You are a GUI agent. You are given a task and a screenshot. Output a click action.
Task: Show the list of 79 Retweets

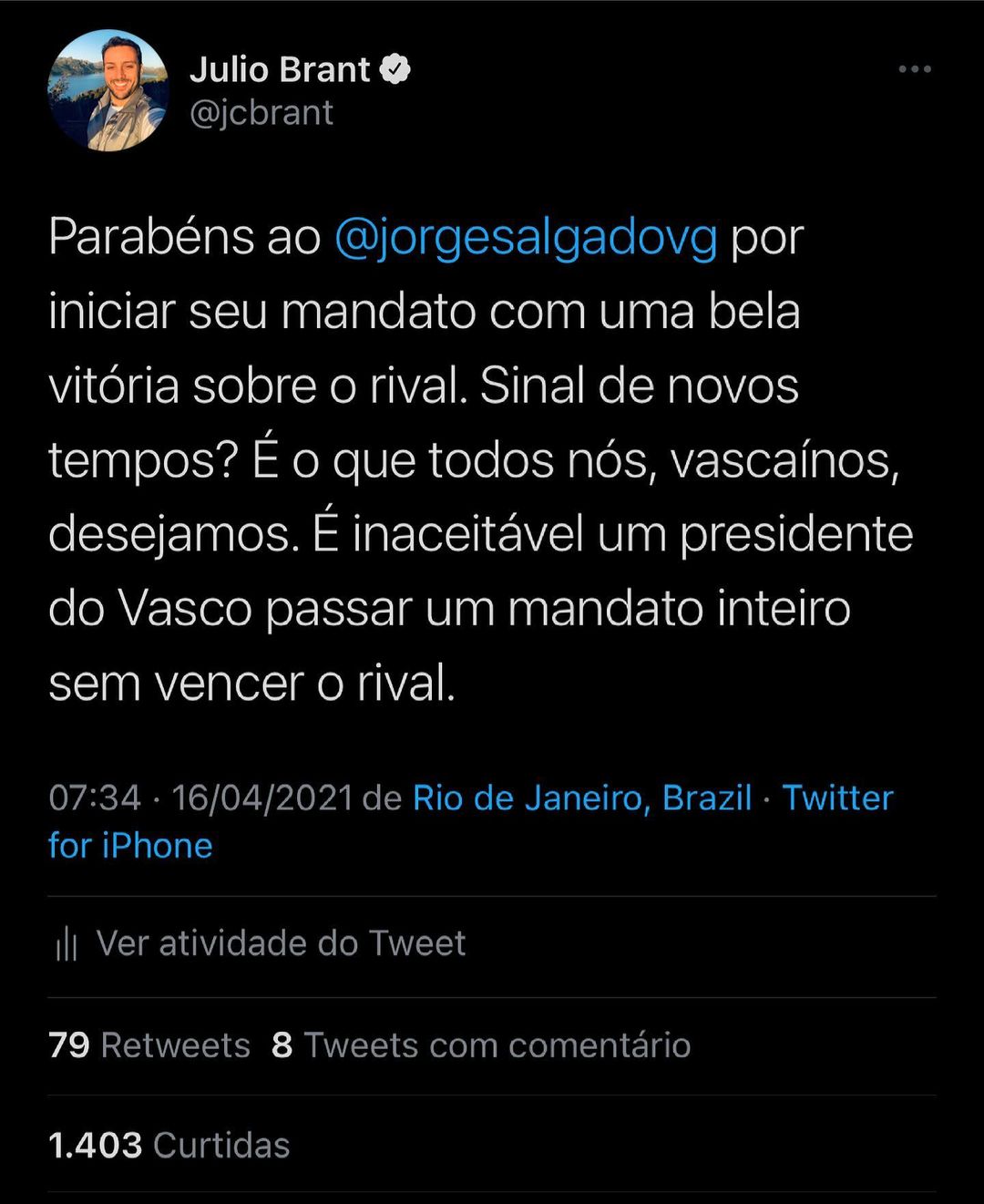(149, 1045)
